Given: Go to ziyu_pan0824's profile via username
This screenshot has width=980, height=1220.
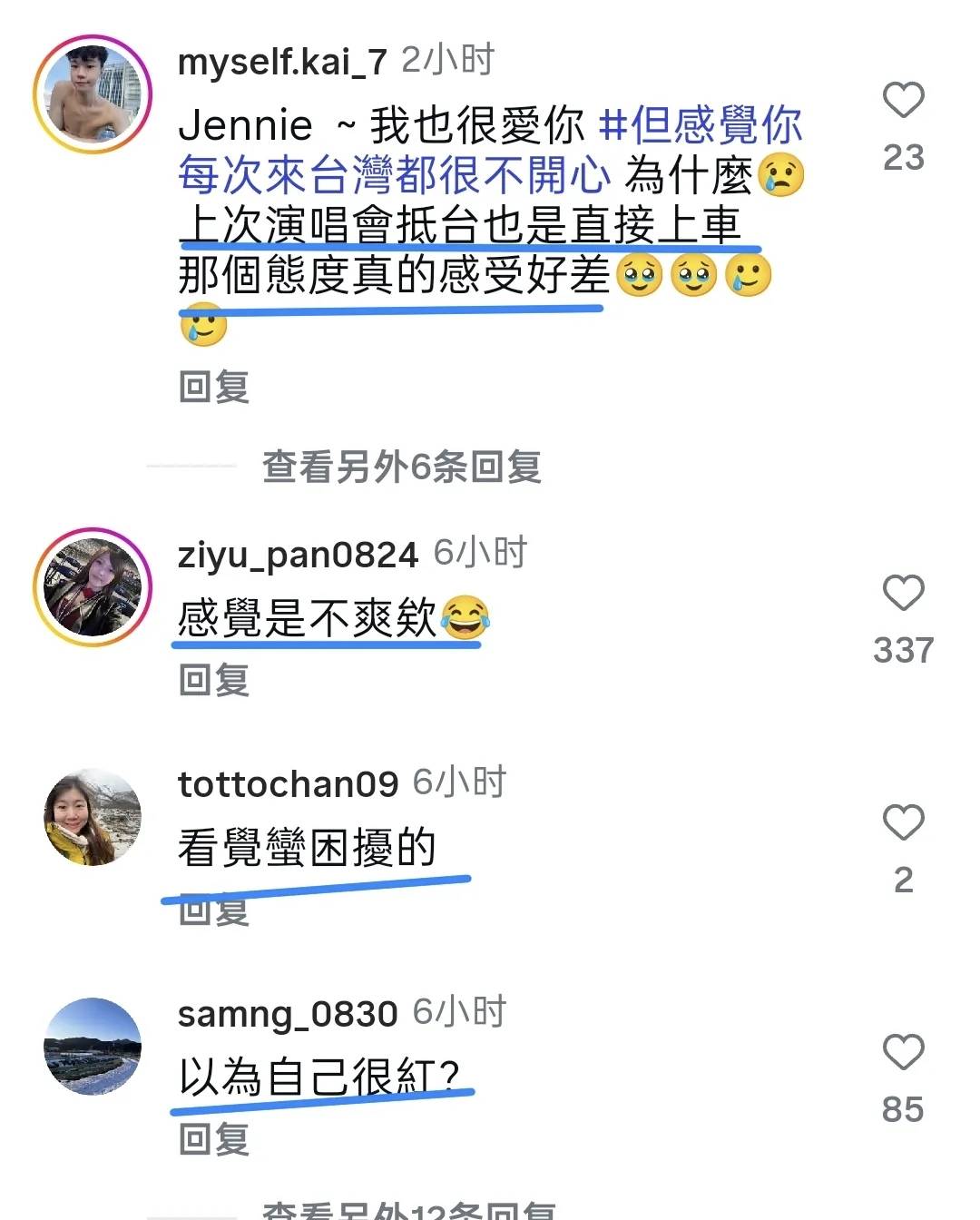Looking at the screenshot, I should tap(298, 555).
